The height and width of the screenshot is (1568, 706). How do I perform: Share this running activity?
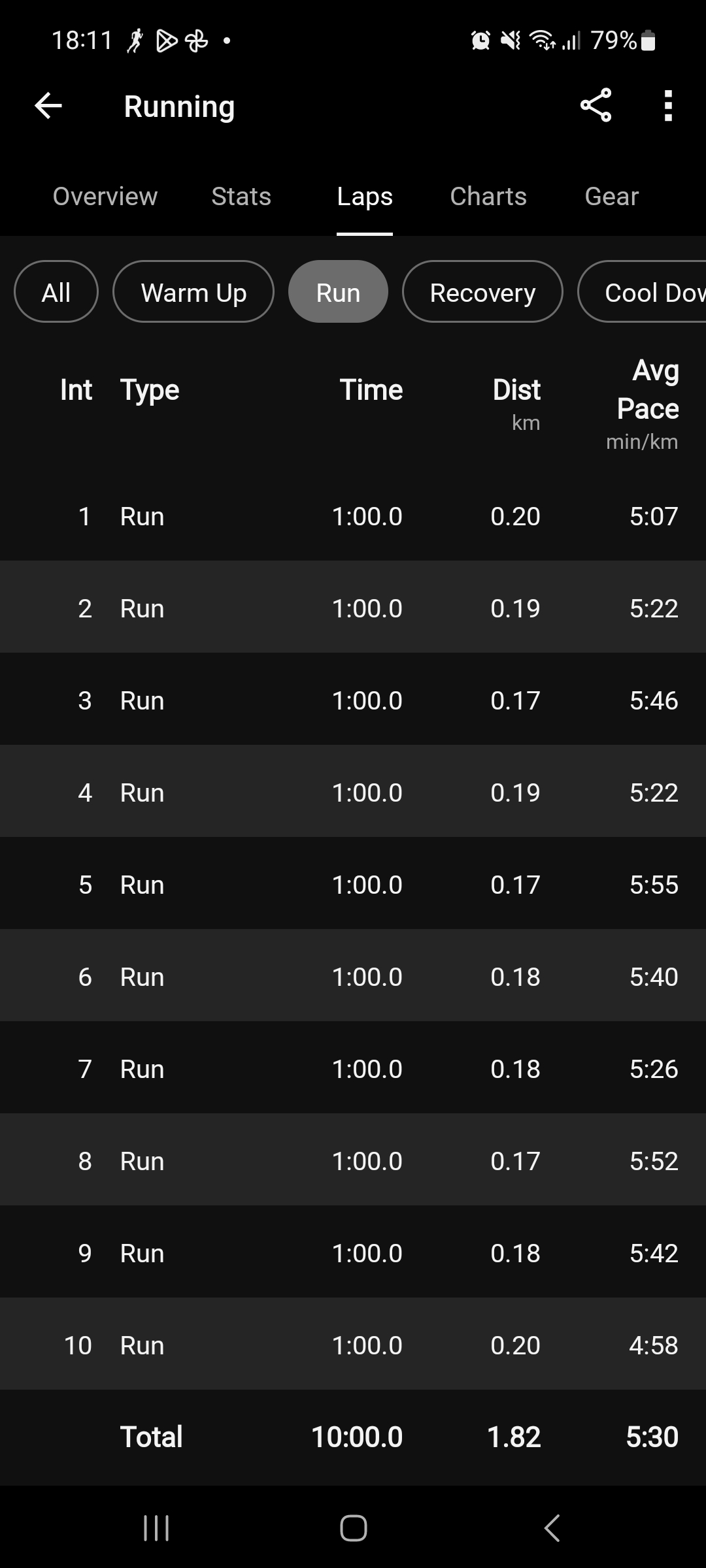click(x=596, y=106)
